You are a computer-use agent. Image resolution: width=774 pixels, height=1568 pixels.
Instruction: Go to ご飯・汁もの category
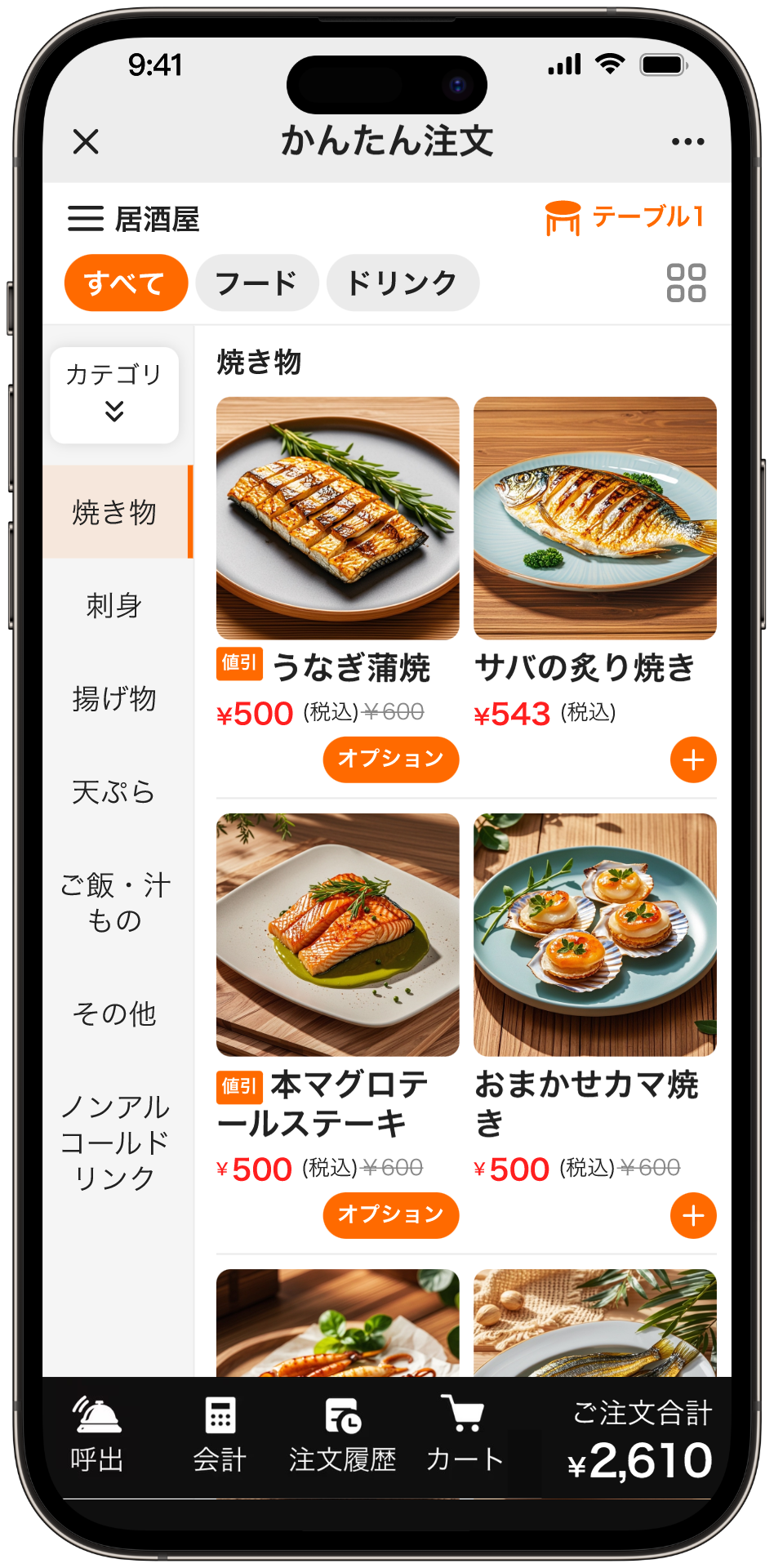click(114, 902)
